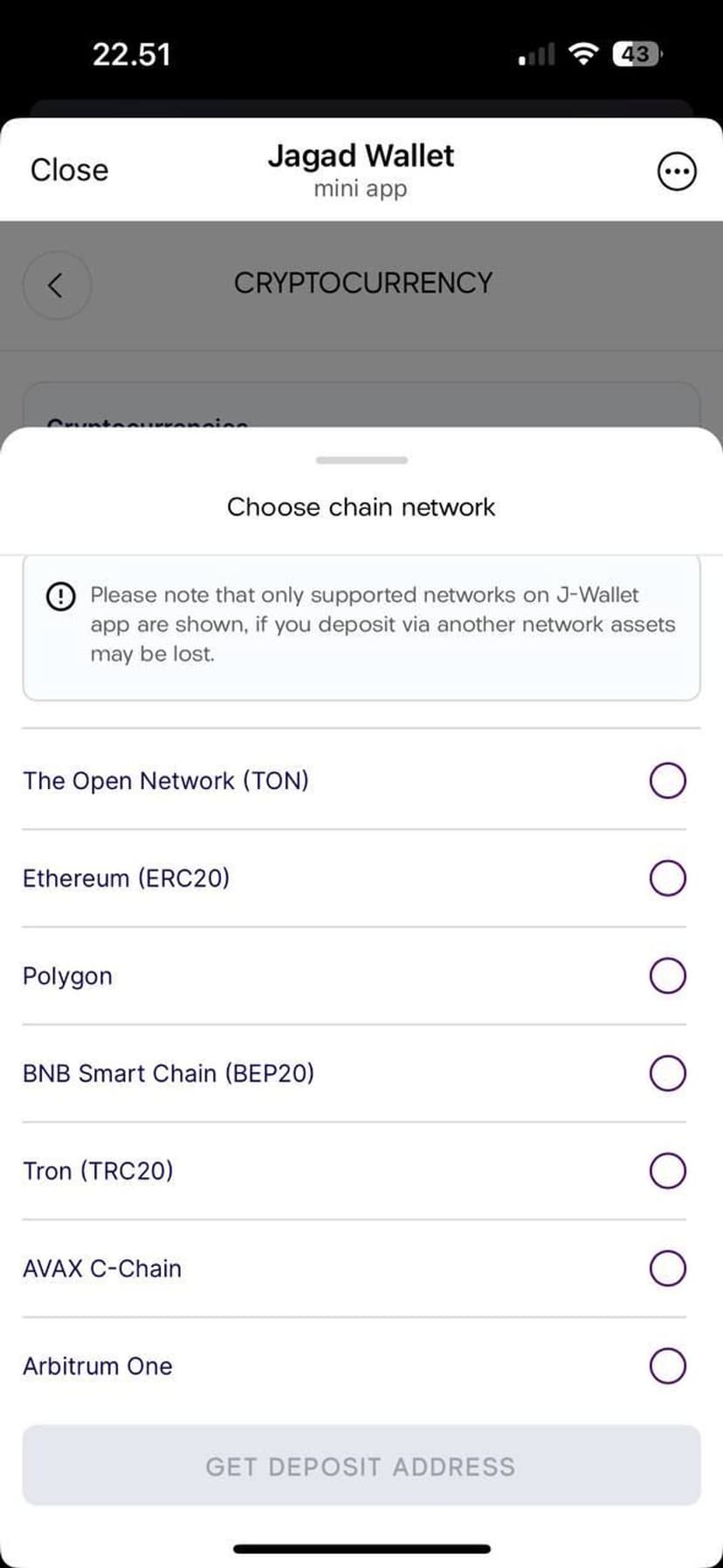Select The Open Network (TON)
Image resolution: width=723 pixels, height=1568 pixels.
(667, 781)
